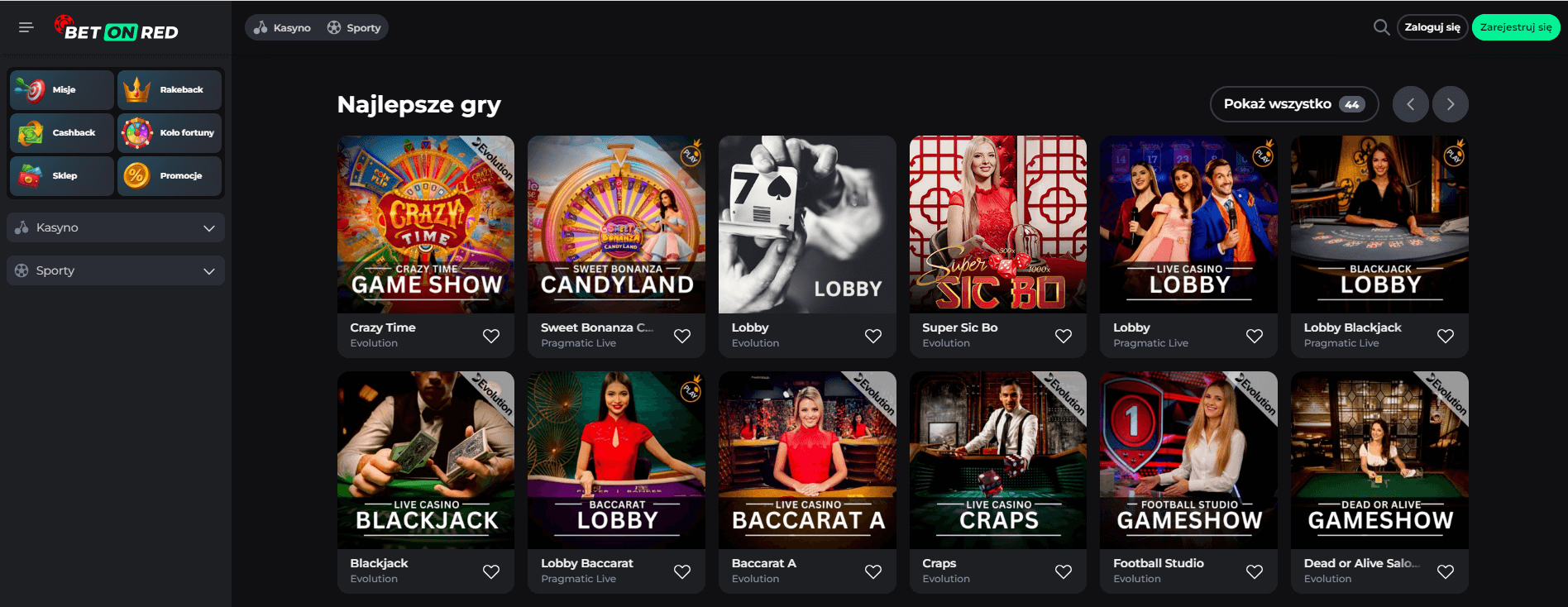1568x607 pixels.
Task: Switch to the Kasyno top tab
Action: pyautogui.click(x=283, y=27)
